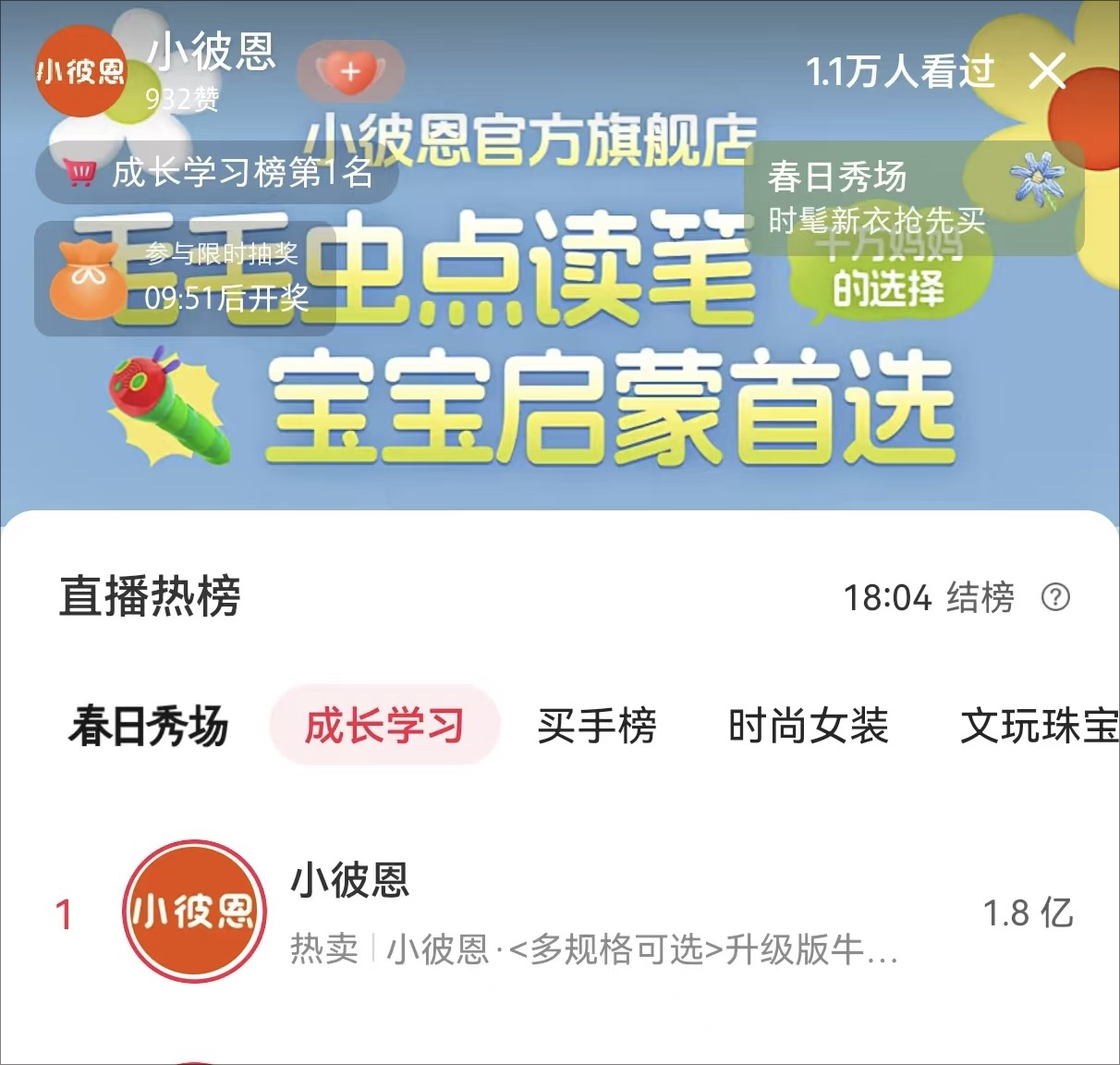Open the 春日秀场 promo banner
This screenshot has height=1065, width=1120.
click(913, 198)
